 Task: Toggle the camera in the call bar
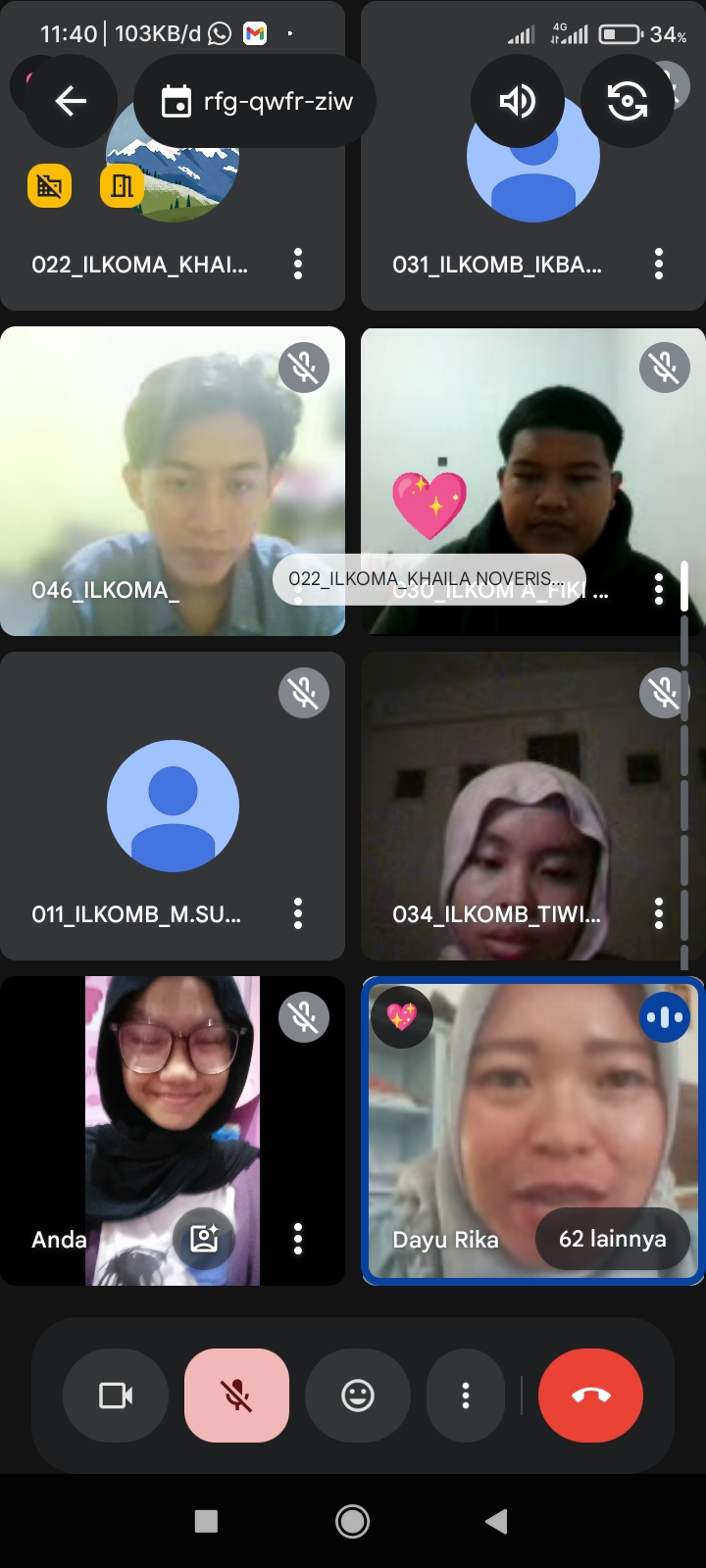[116, 1396]
